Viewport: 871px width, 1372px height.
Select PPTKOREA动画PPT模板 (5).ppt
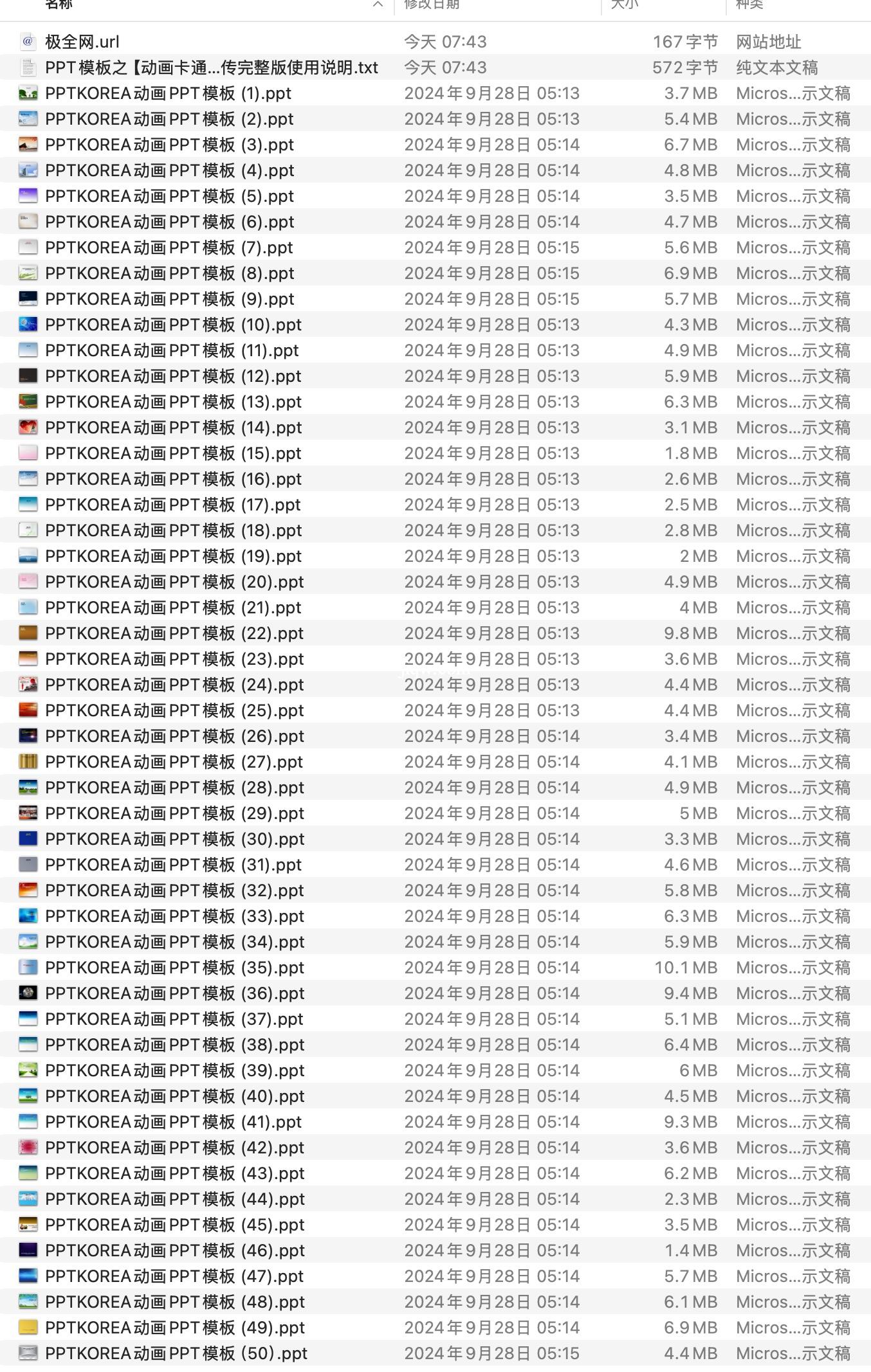[435, 196]
